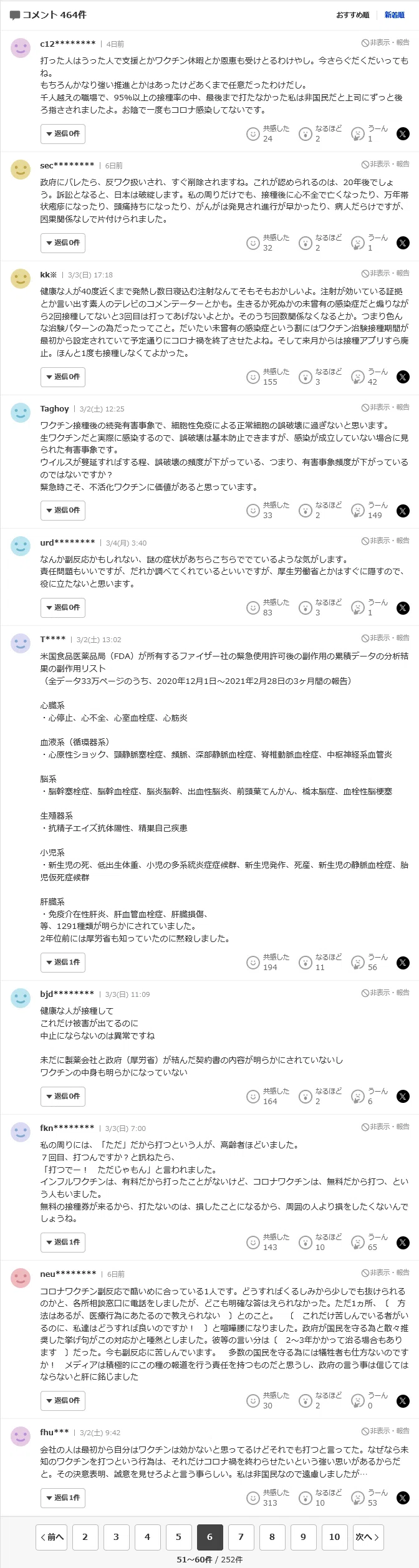
Task: Go to previous page with 前へ
Action: [x=52, y=1537]
